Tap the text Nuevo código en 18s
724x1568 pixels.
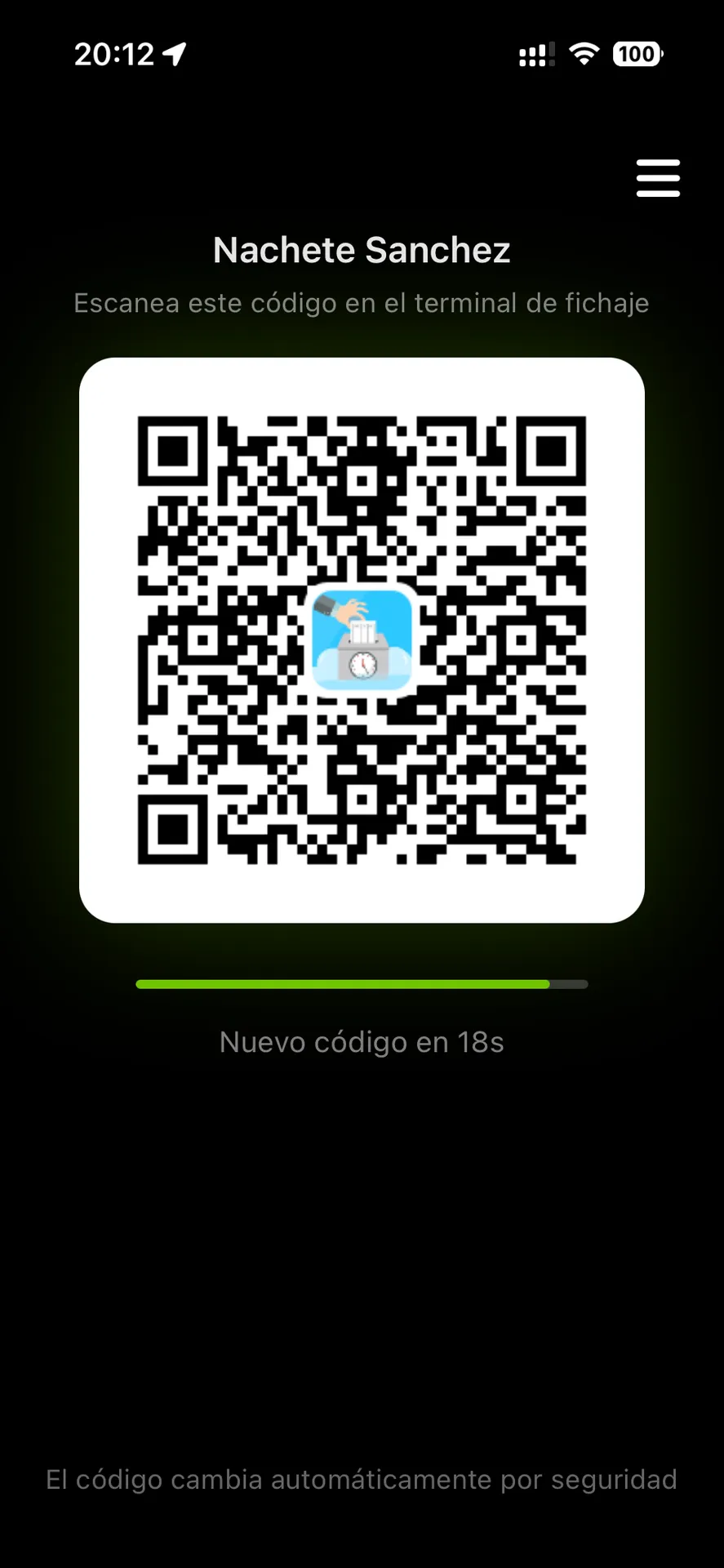tap(362, 1041)
